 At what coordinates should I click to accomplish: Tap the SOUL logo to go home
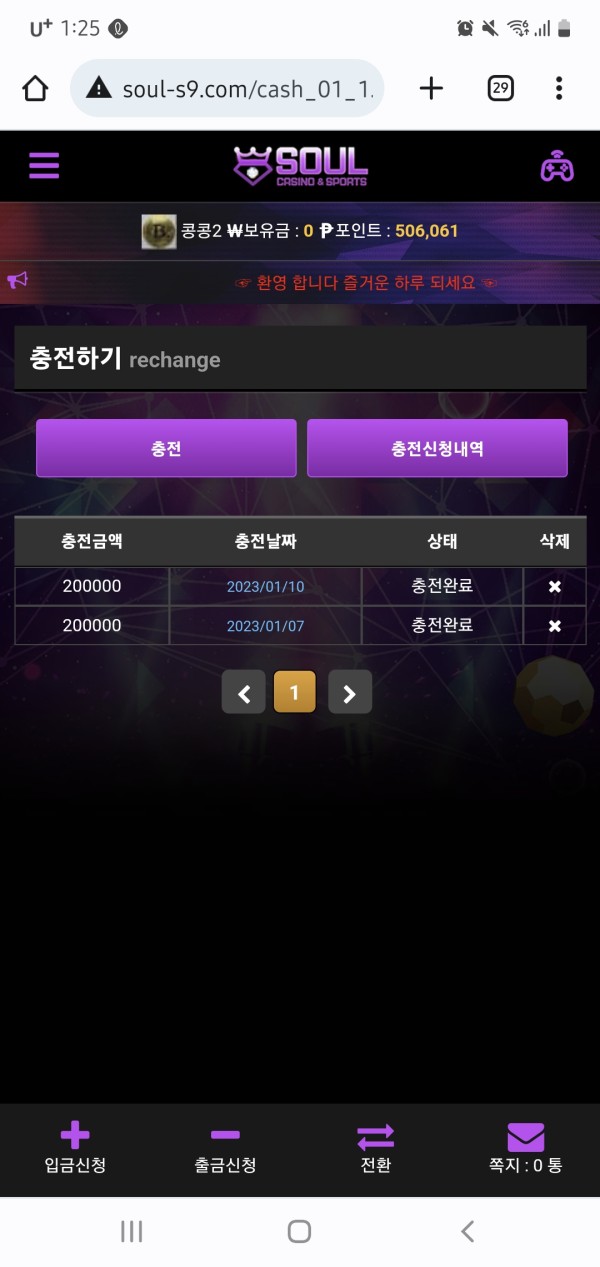[x=300, y=166]
